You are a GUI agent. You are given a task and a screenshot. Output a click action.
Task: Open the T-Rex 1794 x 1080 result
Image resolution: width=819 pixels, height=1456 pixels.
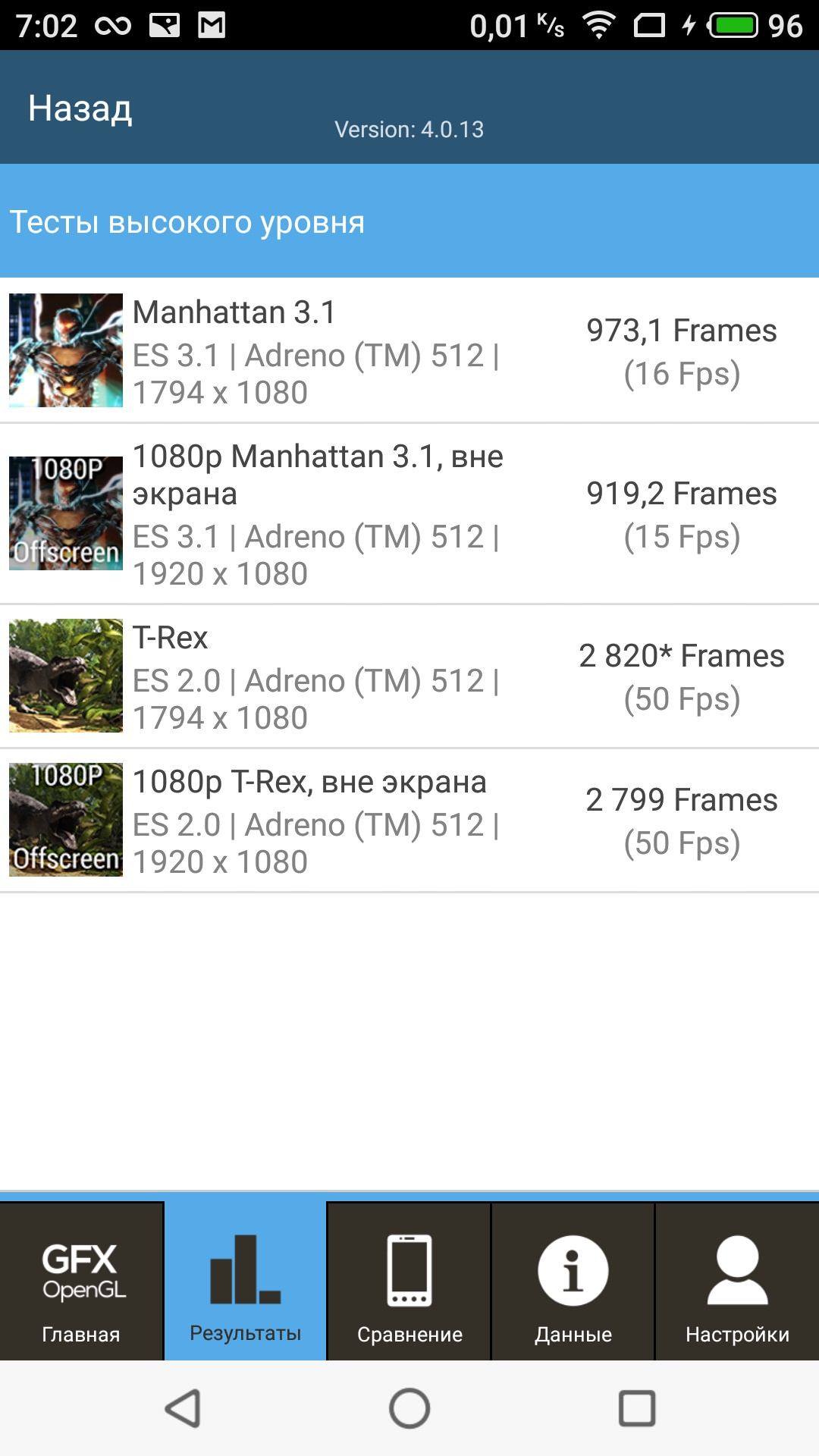(x=409, y=676)
